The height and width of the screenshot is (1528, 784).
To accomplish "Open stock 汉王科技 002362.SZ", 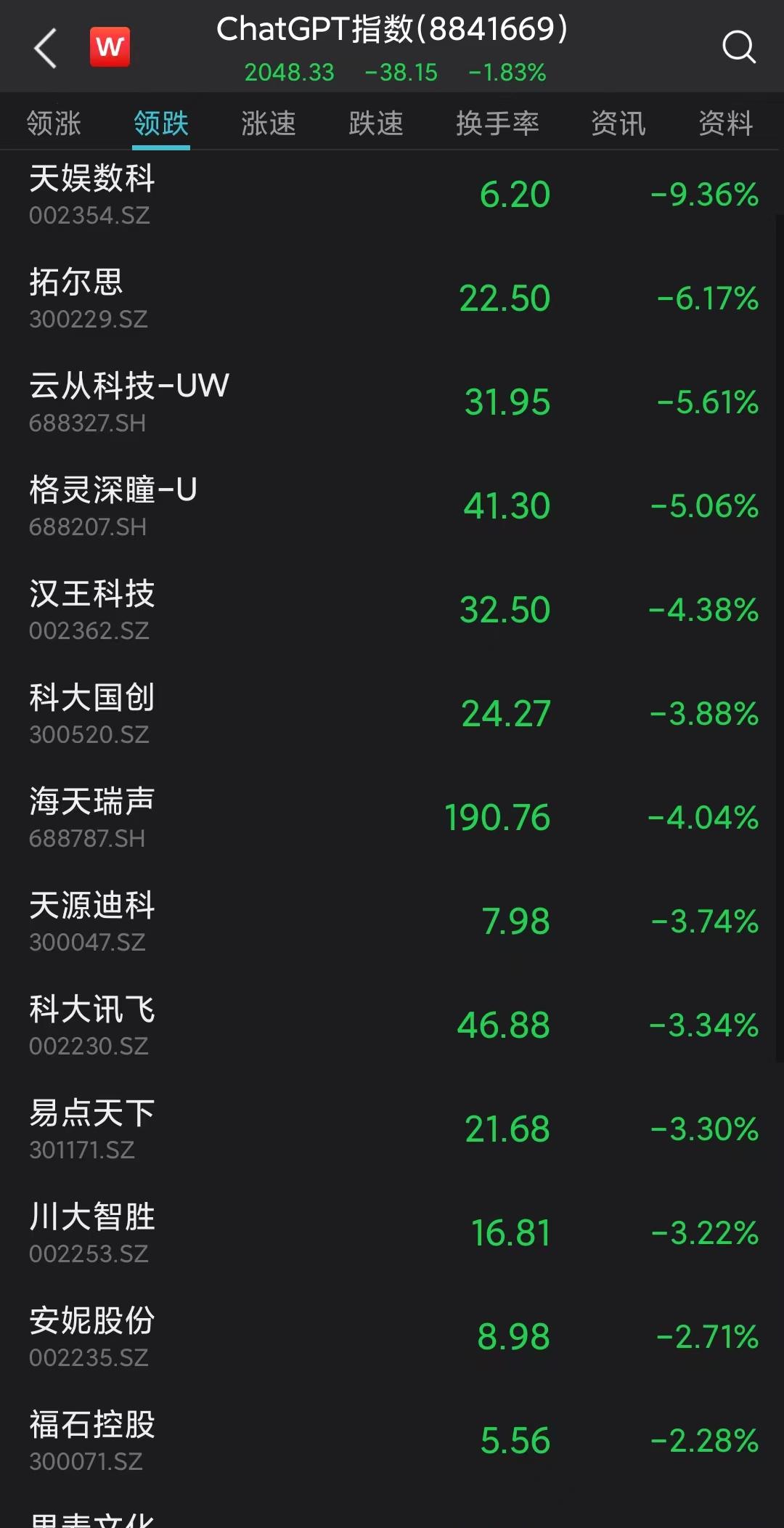I will (392, 610).
